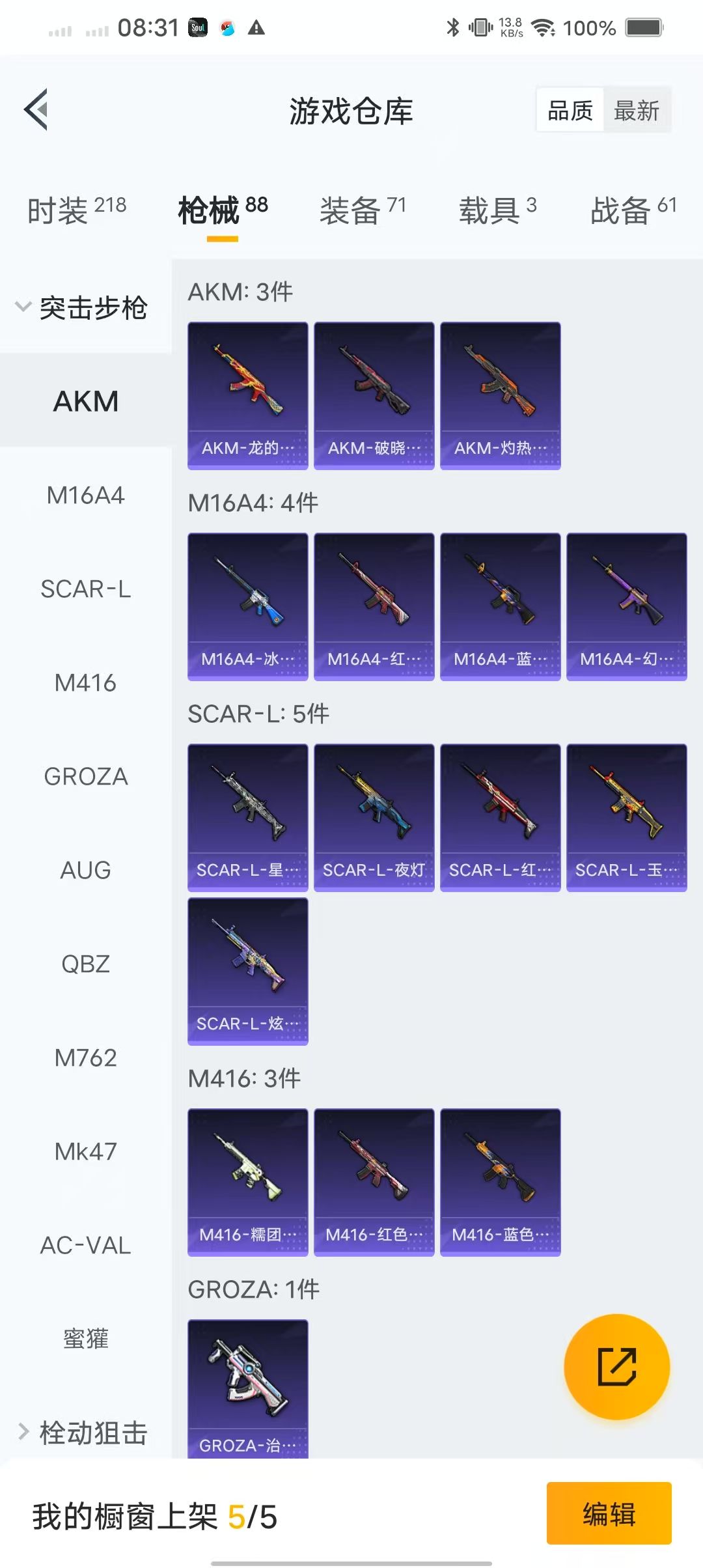The width and height of the screenshot is (703, 1568).
Task: Tap the orange share floating button
Action: pyautogui.click(x=616, y=1366)
